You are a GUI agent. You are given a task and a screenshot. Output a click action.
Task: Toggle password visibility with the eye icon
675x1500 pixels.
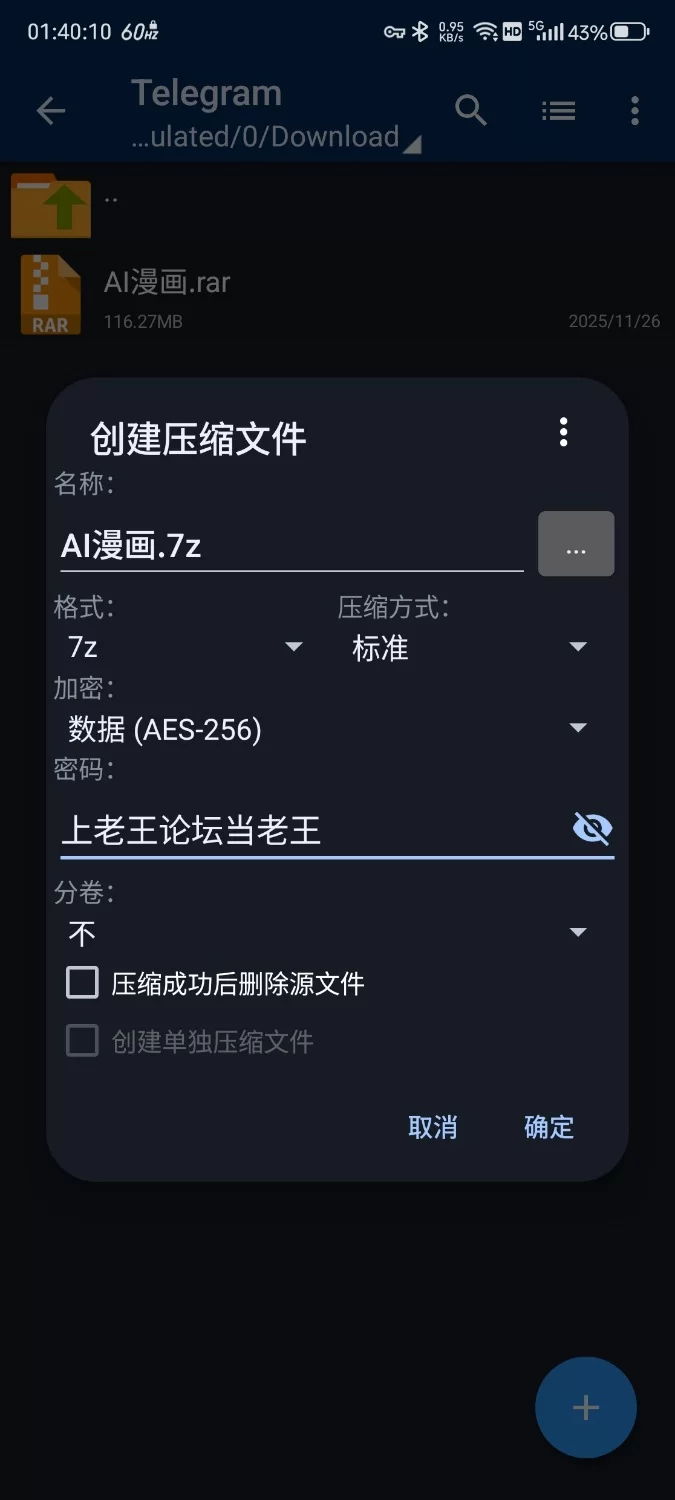coord(592,828)
